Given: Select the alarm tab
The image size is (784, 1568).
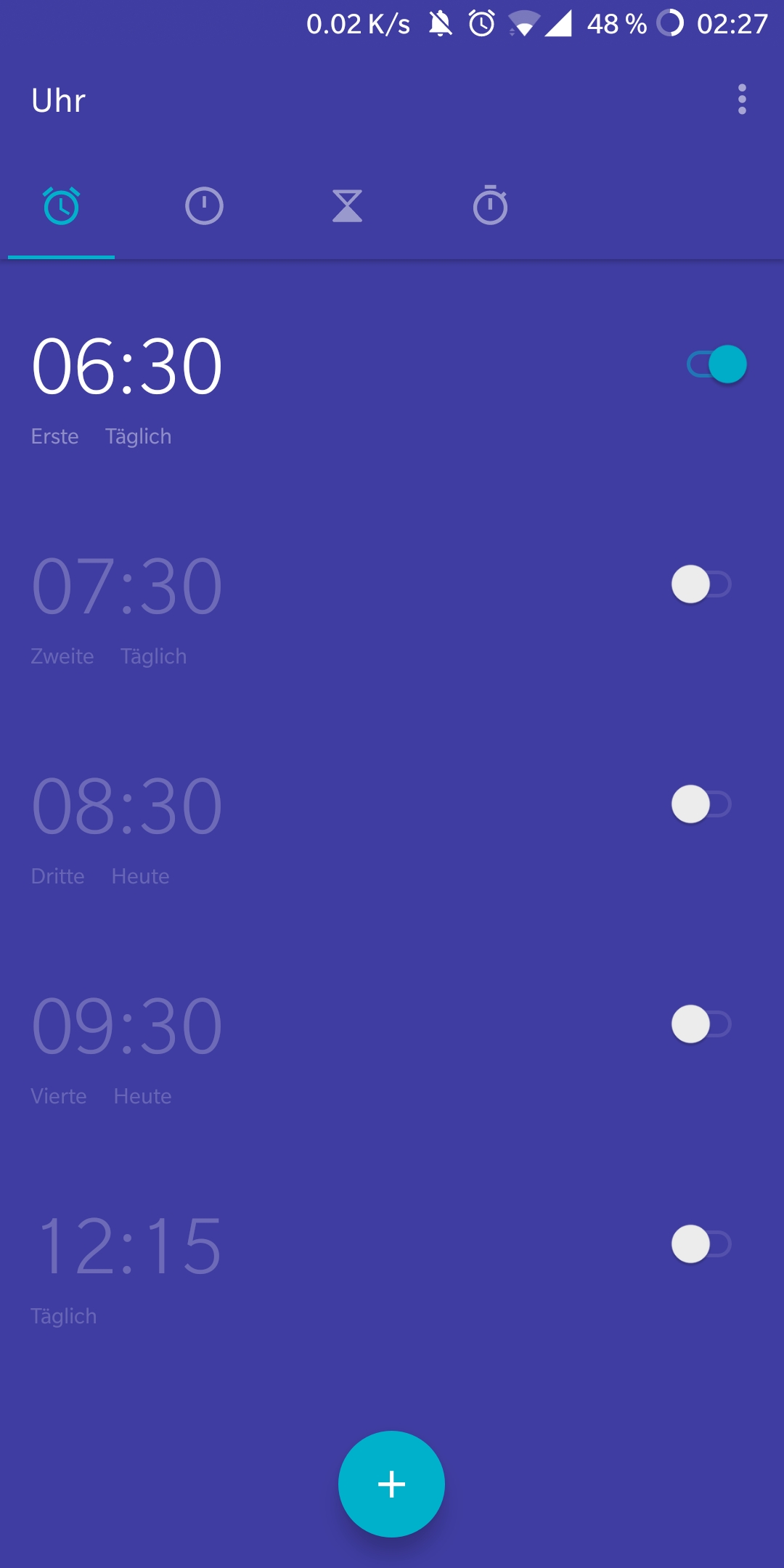Looking at the screenshot, I should click(x=62, y=206).
